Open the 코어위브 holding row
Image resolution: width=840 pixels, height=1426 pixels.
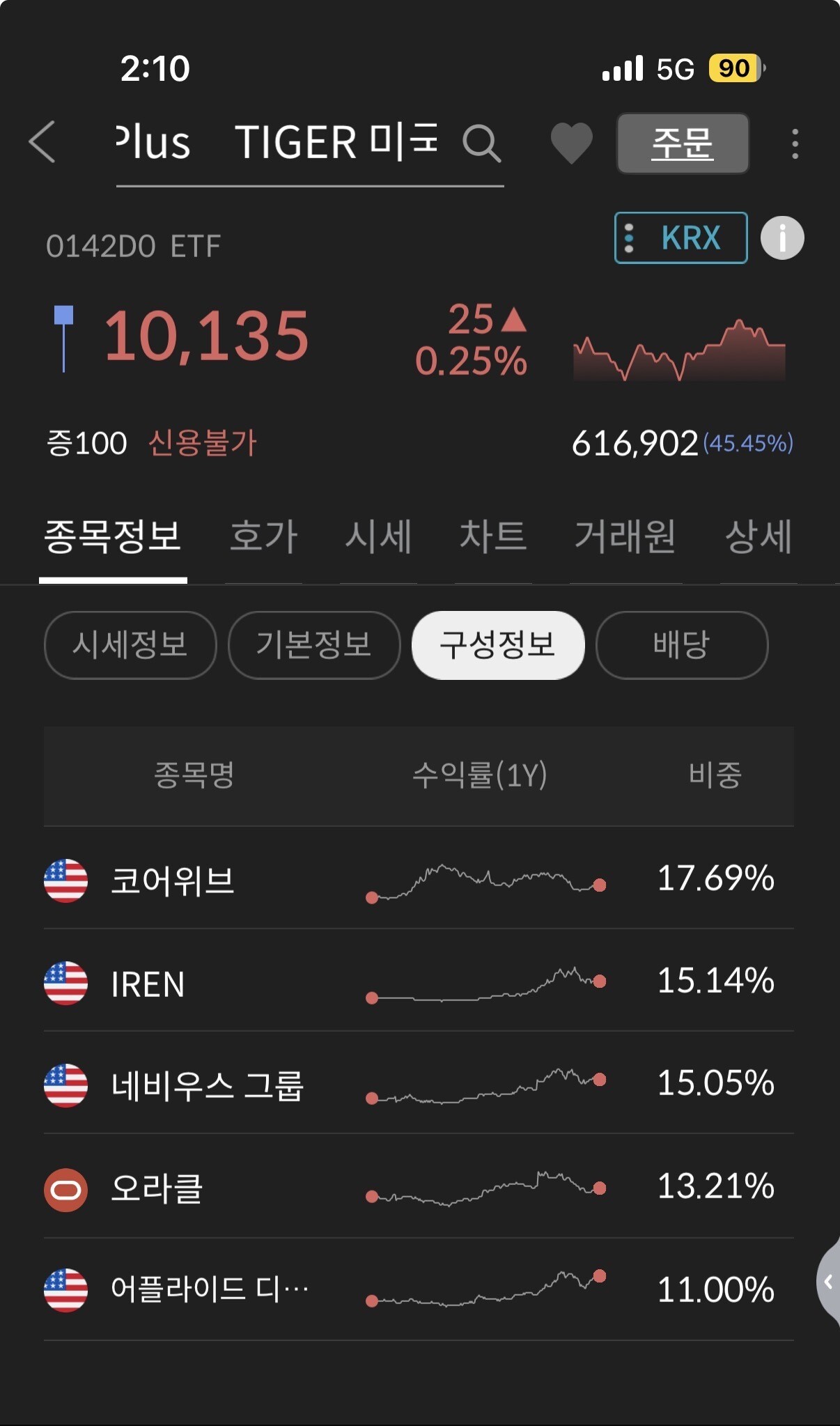(418, 879)
